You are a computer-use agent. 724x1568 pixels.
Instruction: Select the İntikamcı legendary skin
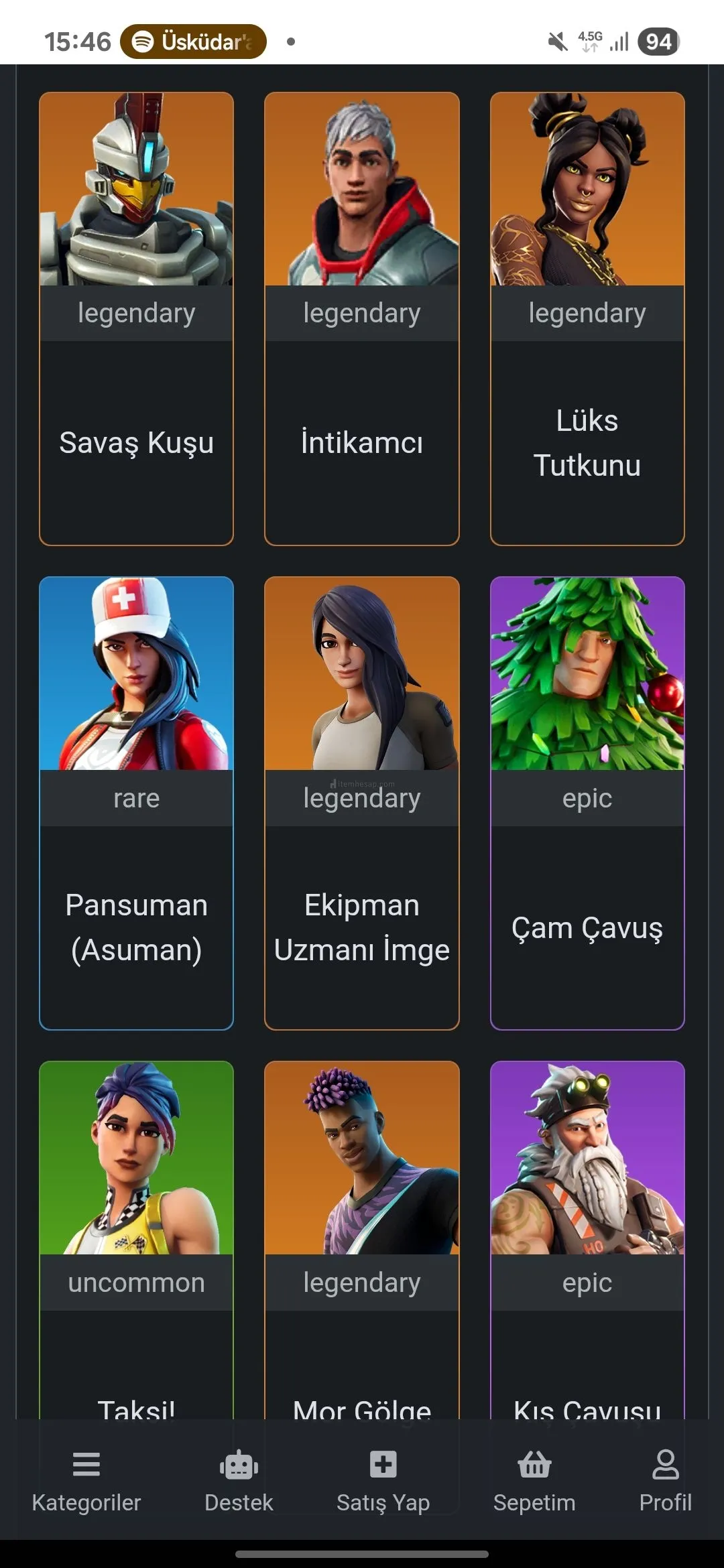[x=361, y=318]
